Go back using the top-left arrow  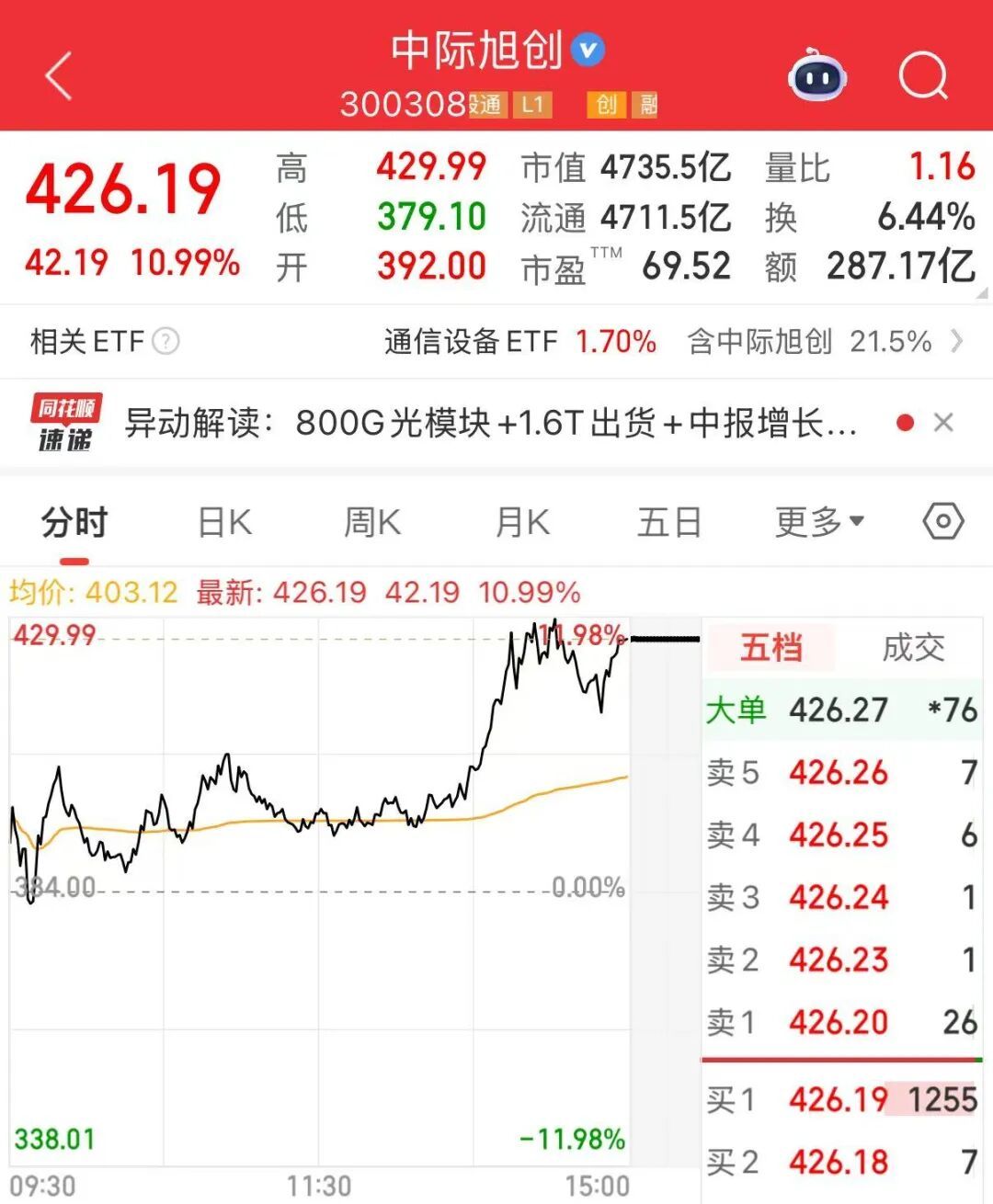coord(59,75)
